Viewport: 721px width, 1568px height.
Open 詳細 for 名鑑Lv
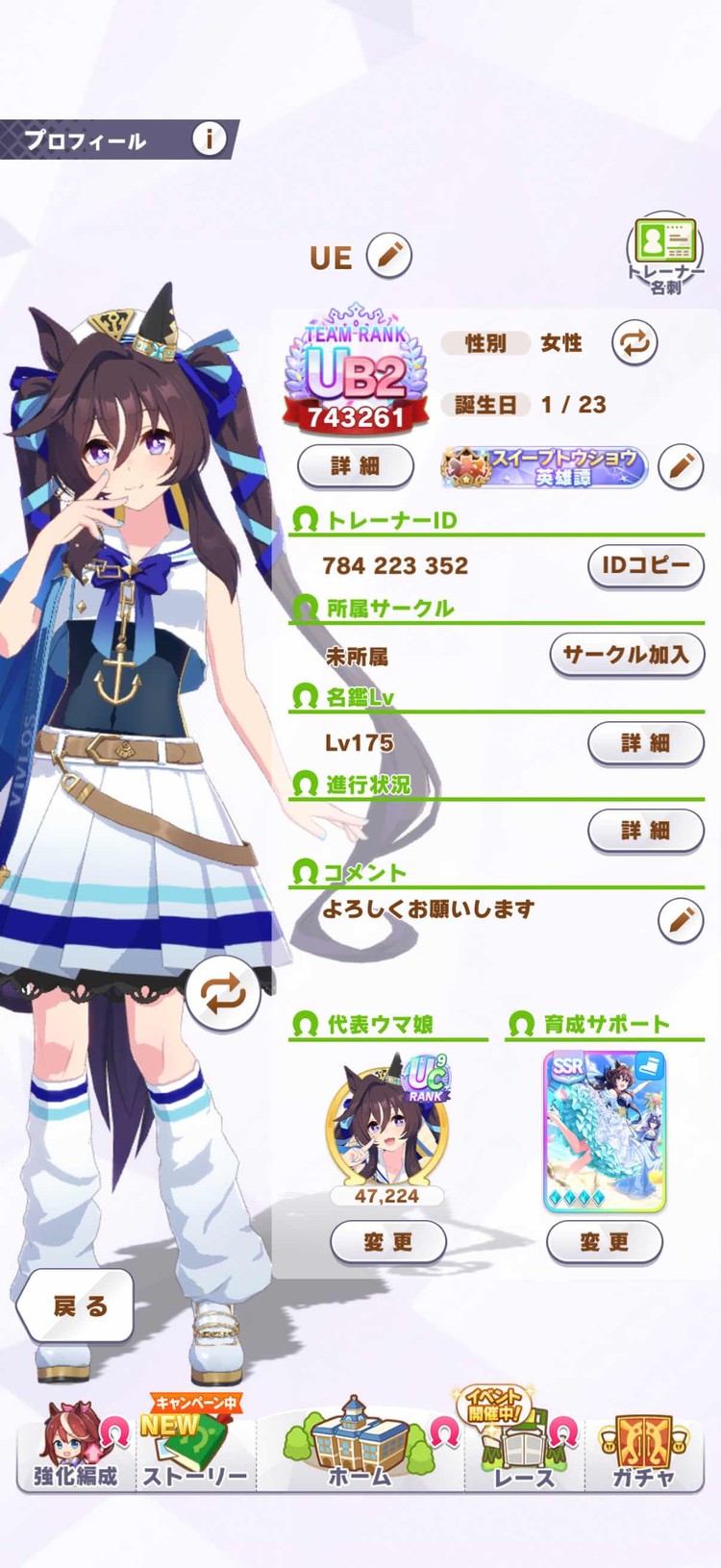pyautogui.click(x=645, y=742)
